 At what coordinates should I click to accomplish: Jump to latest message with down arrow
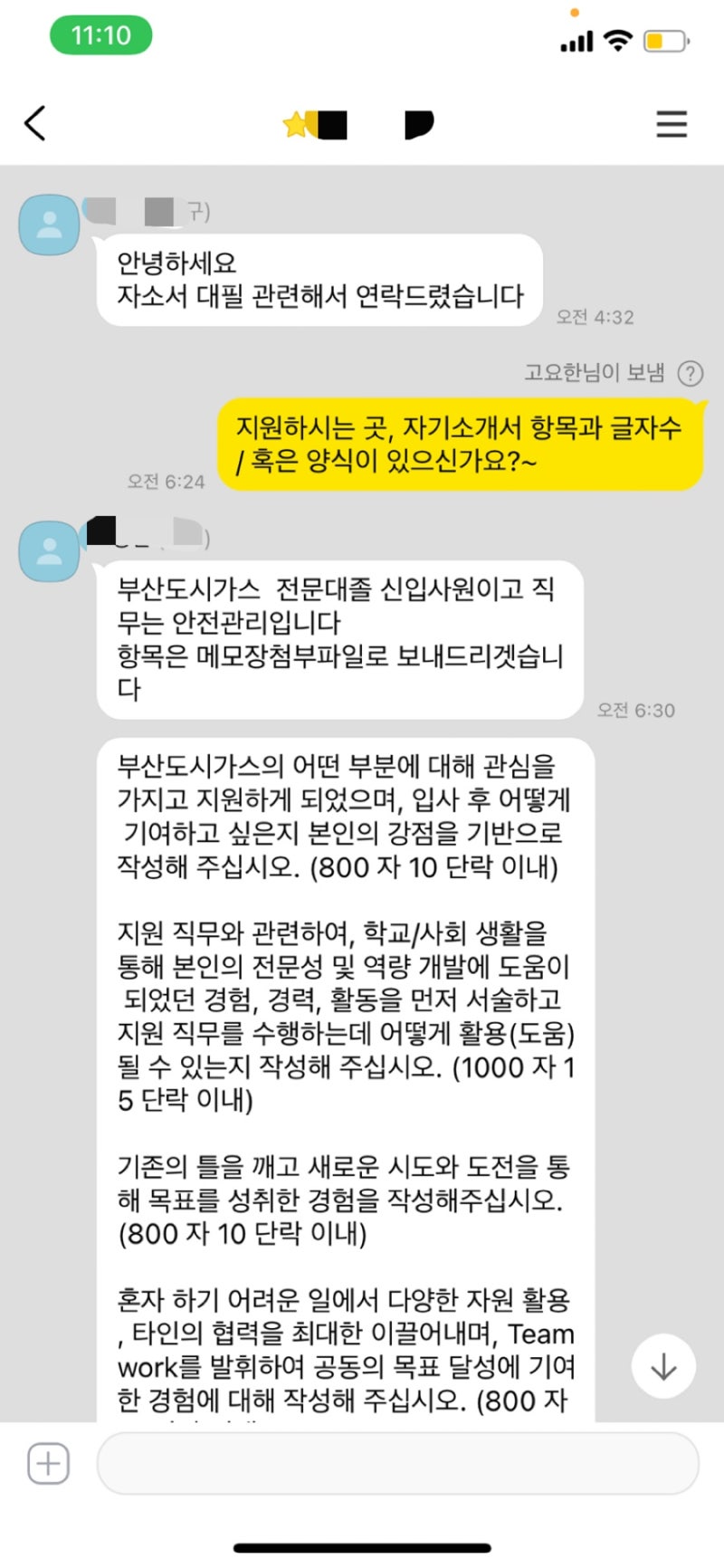click(x=663, y=1366)
